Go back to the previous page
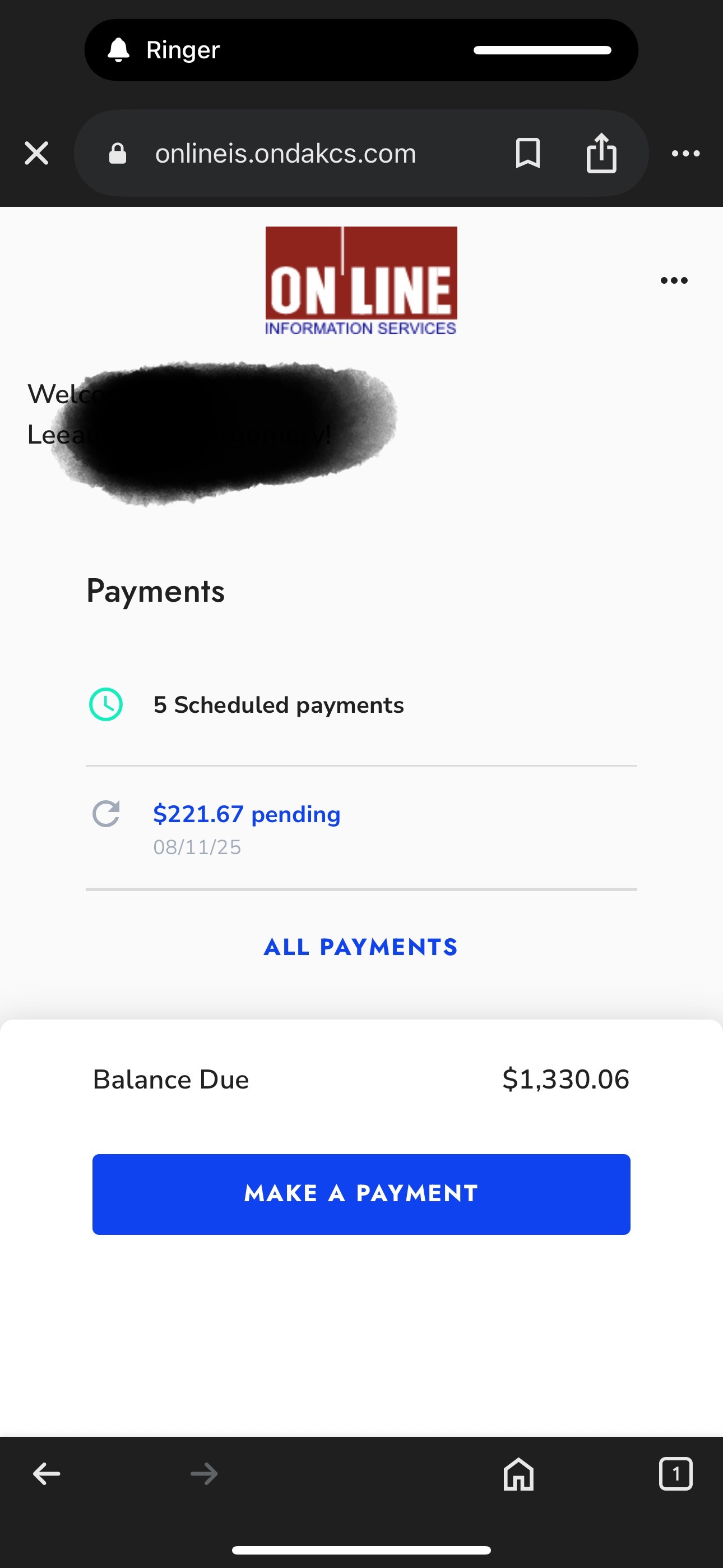This screenshot has width=723, height=1568. tap(47, 1474)
